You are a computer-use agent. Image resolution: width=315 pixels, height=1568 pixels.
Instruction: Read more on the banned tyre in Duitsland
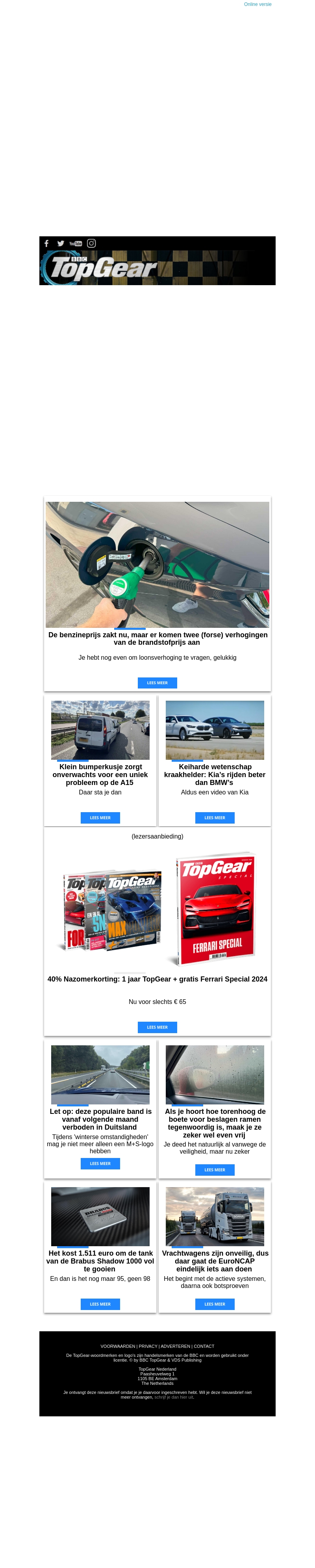point(100,1163)
